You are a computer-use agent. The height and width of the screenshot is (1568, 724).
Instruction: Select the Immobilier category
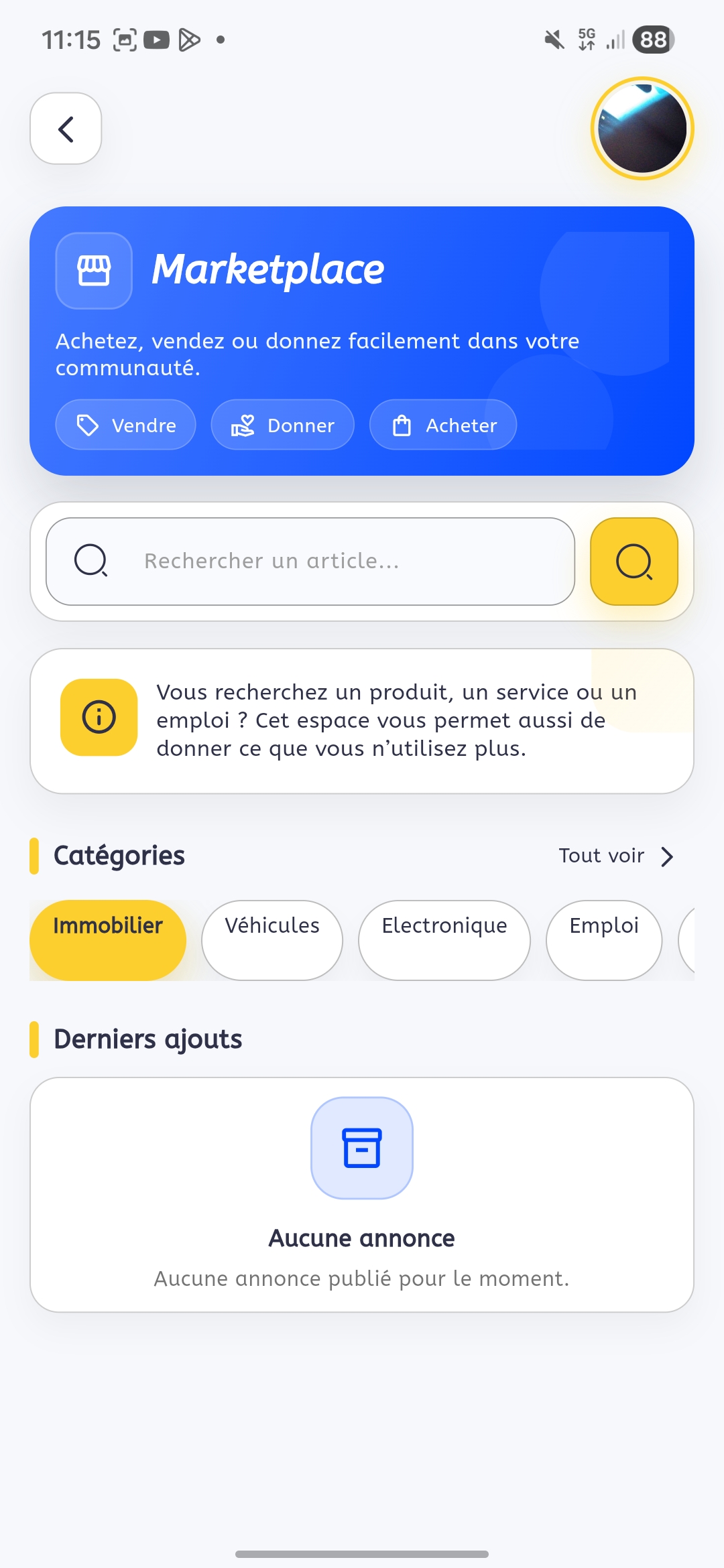(108, 940)
